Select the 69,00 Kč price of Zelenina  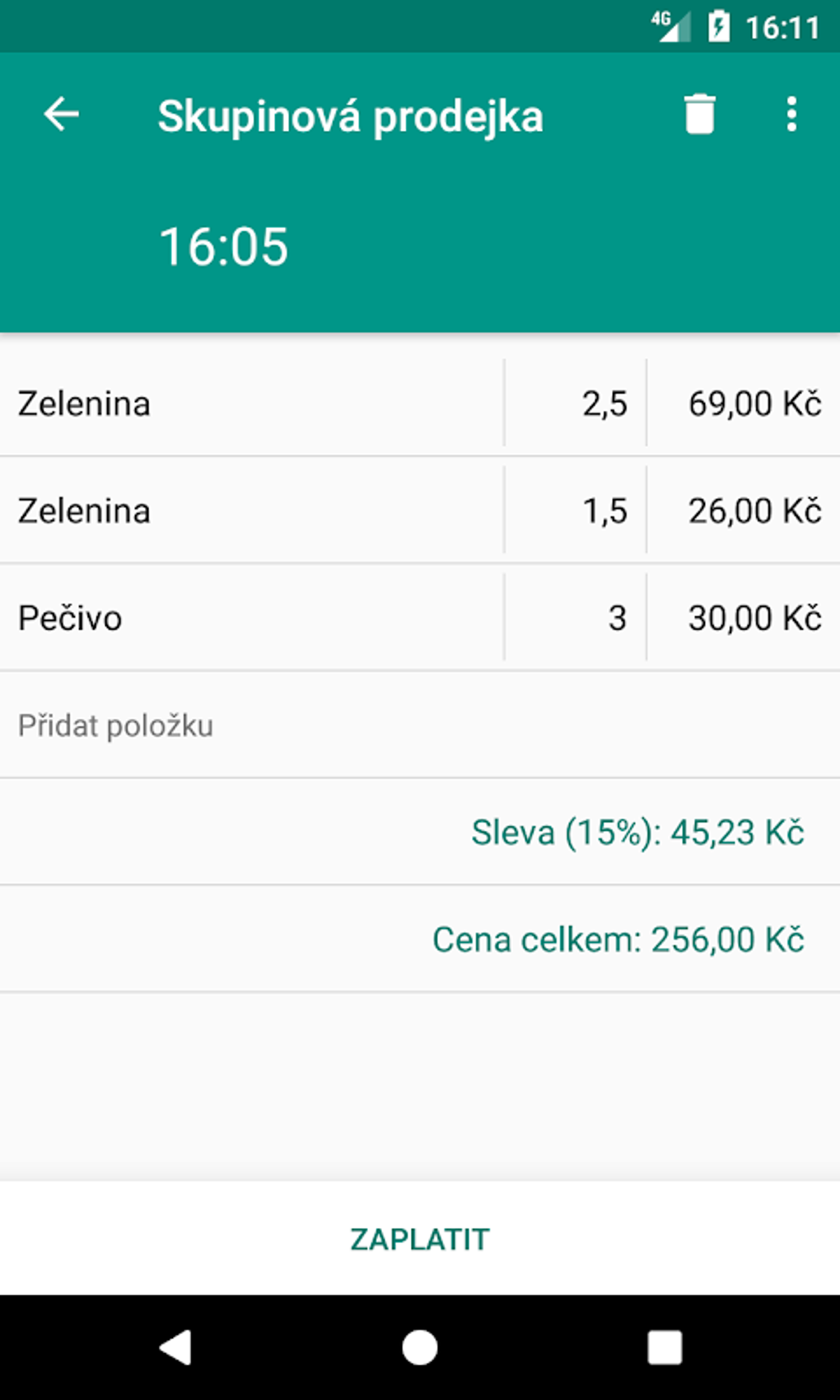click(754, 403)
